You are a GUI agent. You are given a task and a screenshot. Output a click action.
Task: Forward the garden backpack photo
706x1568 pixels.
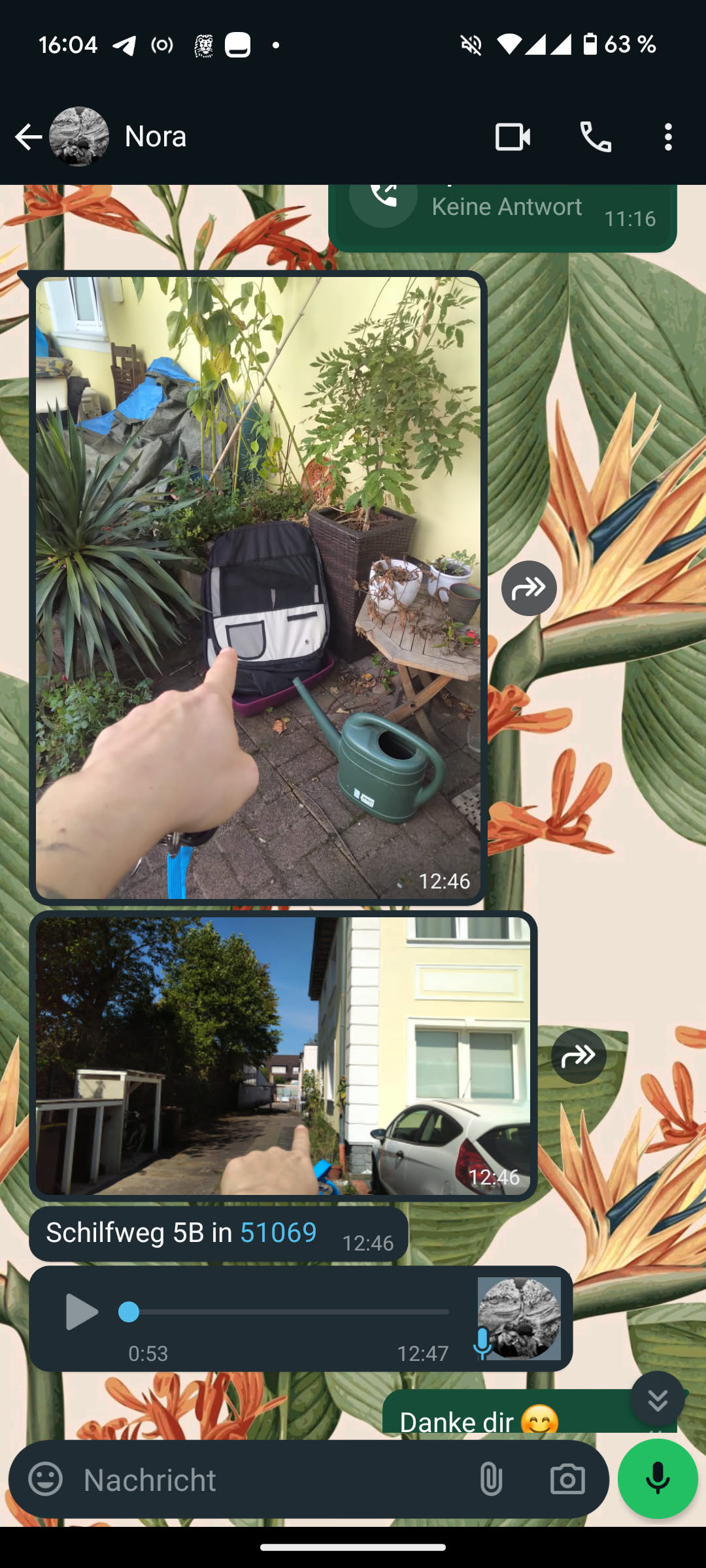click(529, 588)
